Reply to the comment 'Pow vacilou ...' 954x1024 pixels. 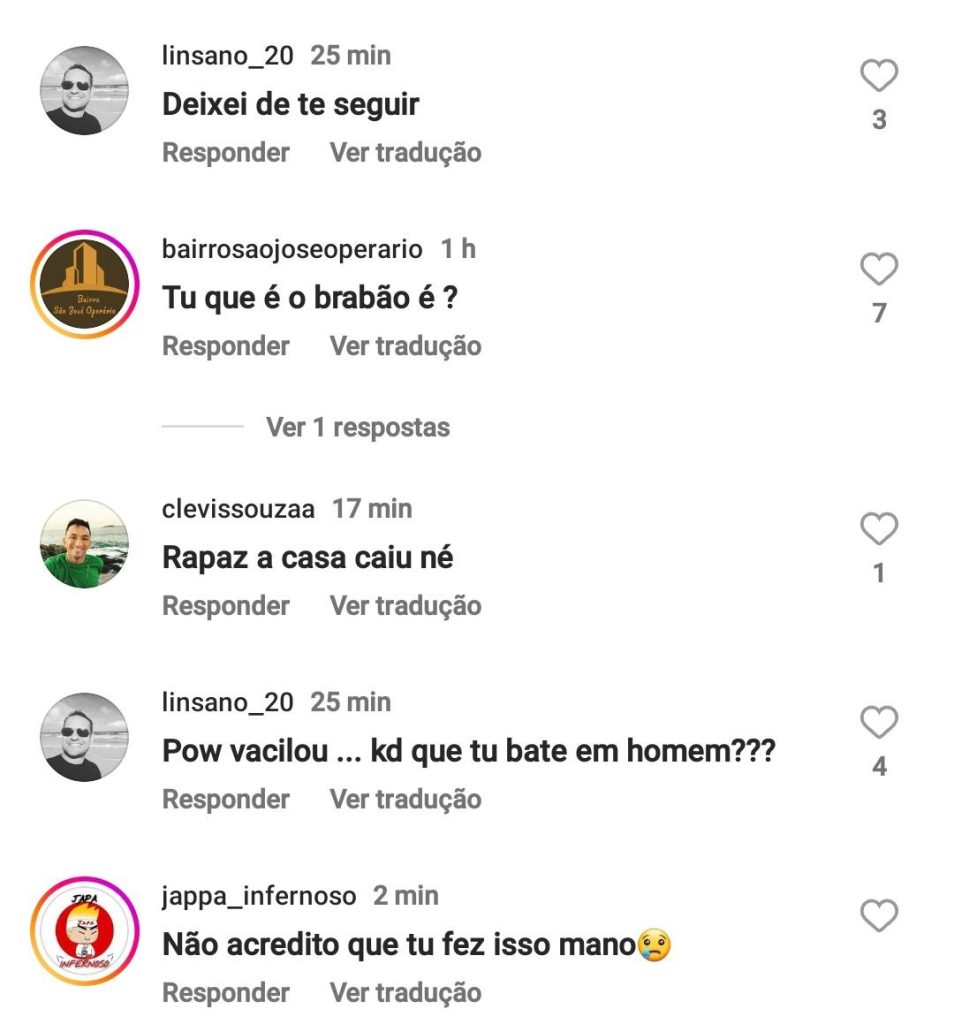click(226, 799)
